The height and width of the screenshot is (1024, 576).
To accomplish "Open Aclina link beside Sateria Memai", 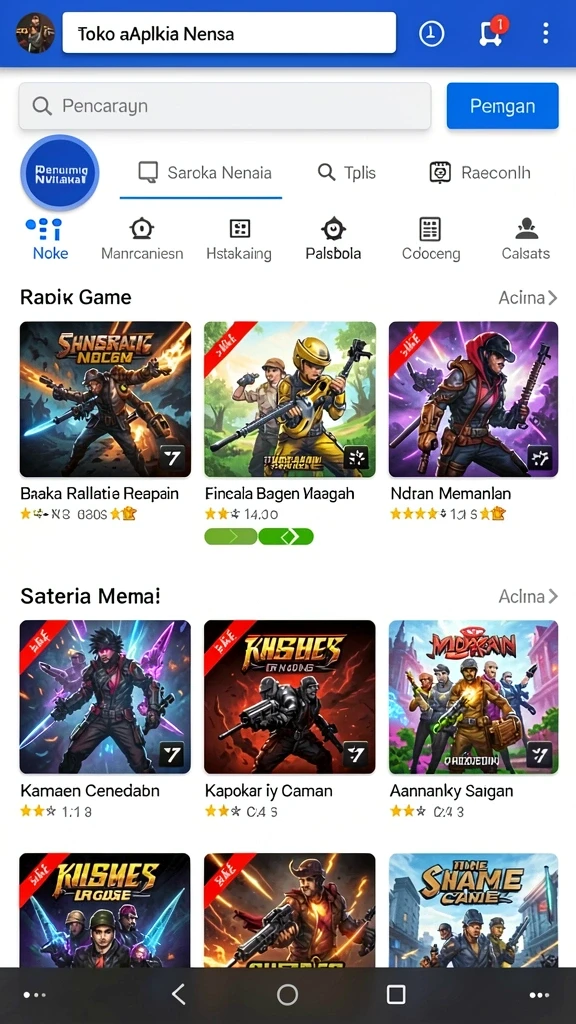I will (x=528, y=596).
